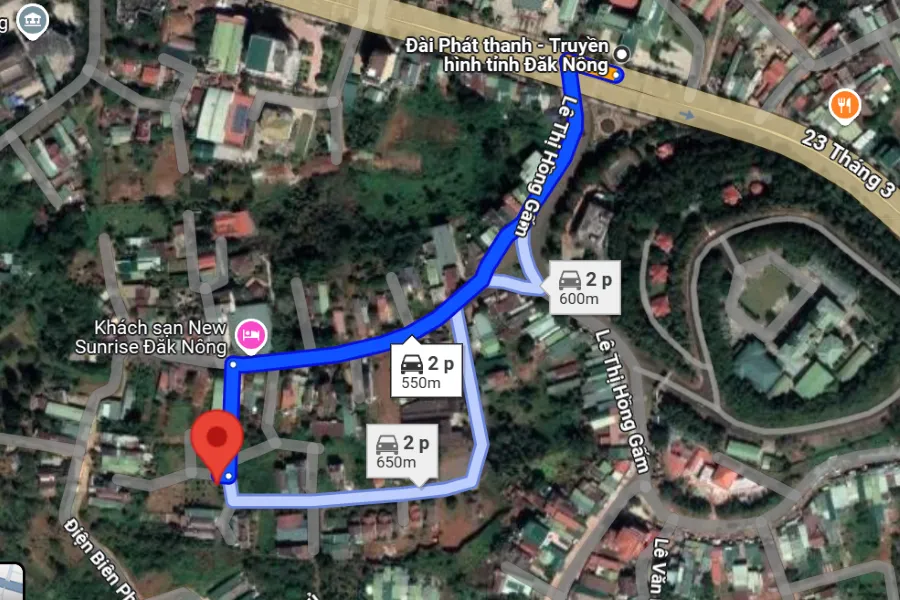Open Khách sạn New Sunrise Đắk Nông hotel marker
Viewport: 900px width, 600px height.
pos(248,335)
